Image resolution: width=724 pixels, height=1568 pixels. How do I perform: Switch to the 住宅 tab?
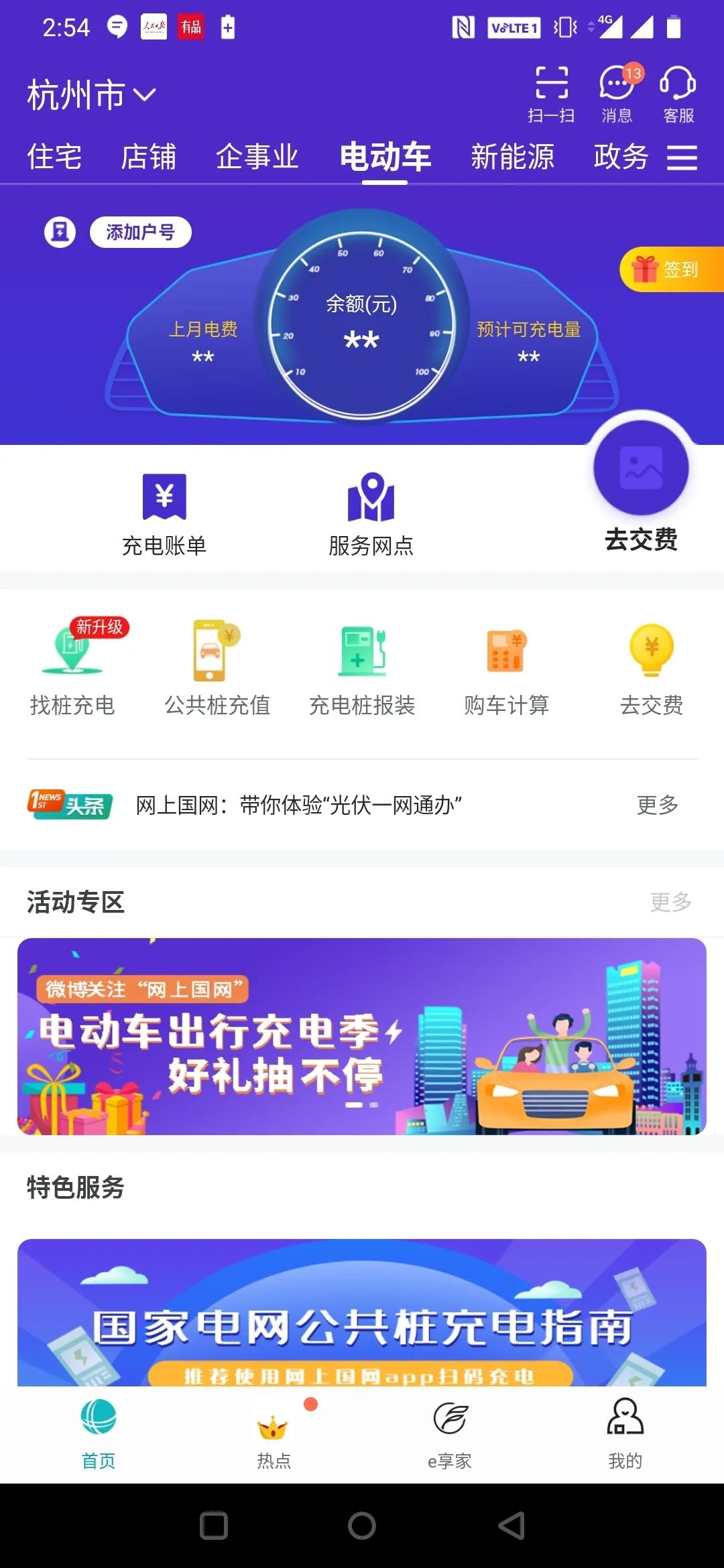[54, 157]
